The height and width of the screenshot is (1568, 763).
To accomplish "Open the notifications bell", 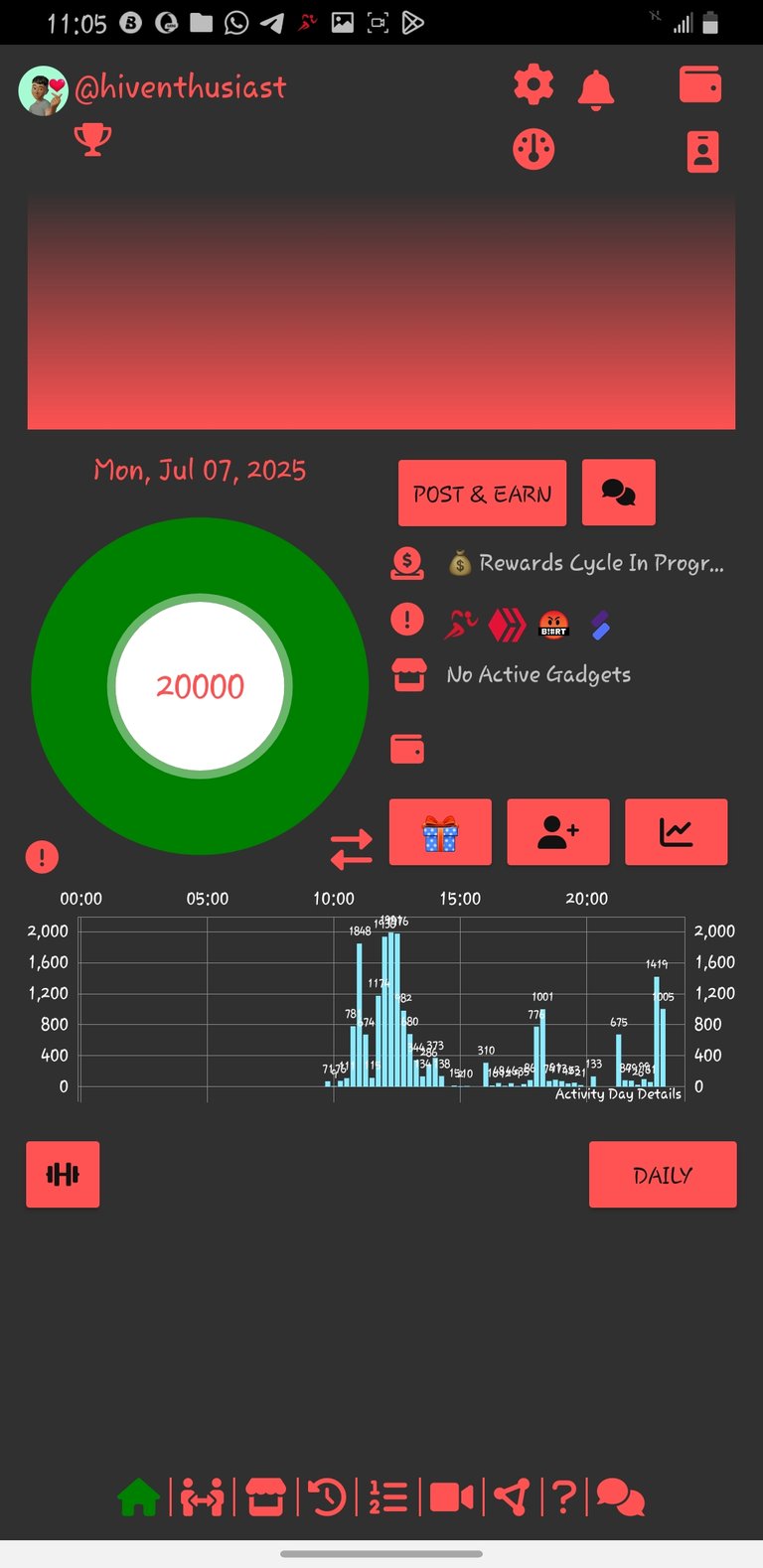I will (x=596, y=89).
